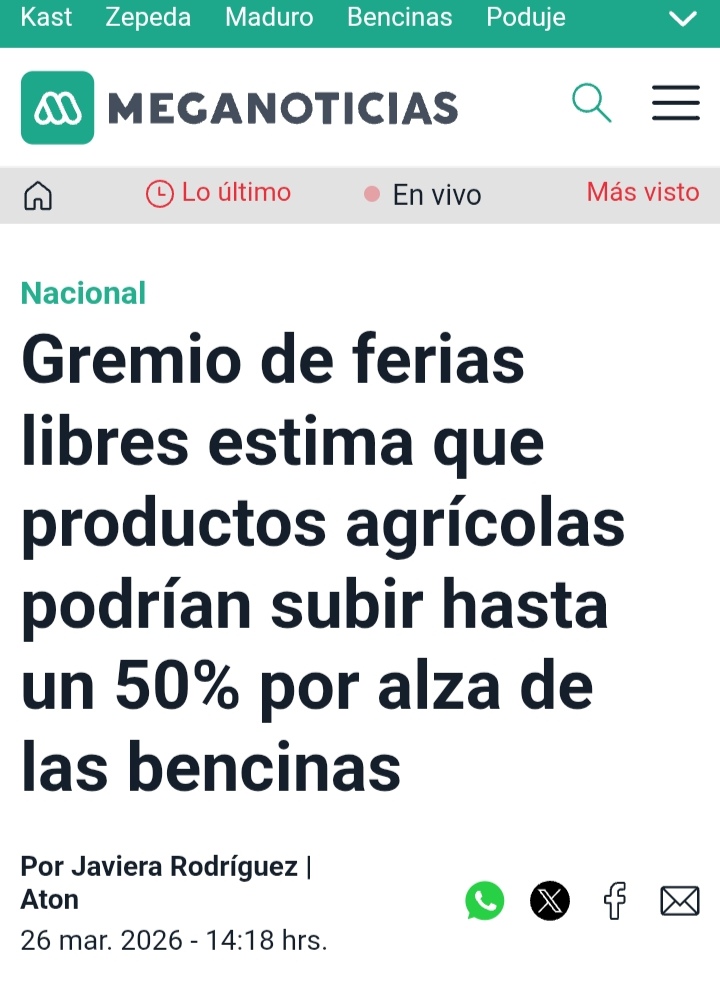720x987 pixels.
Task: Switch to En vivo live stream
Action: 423,195
